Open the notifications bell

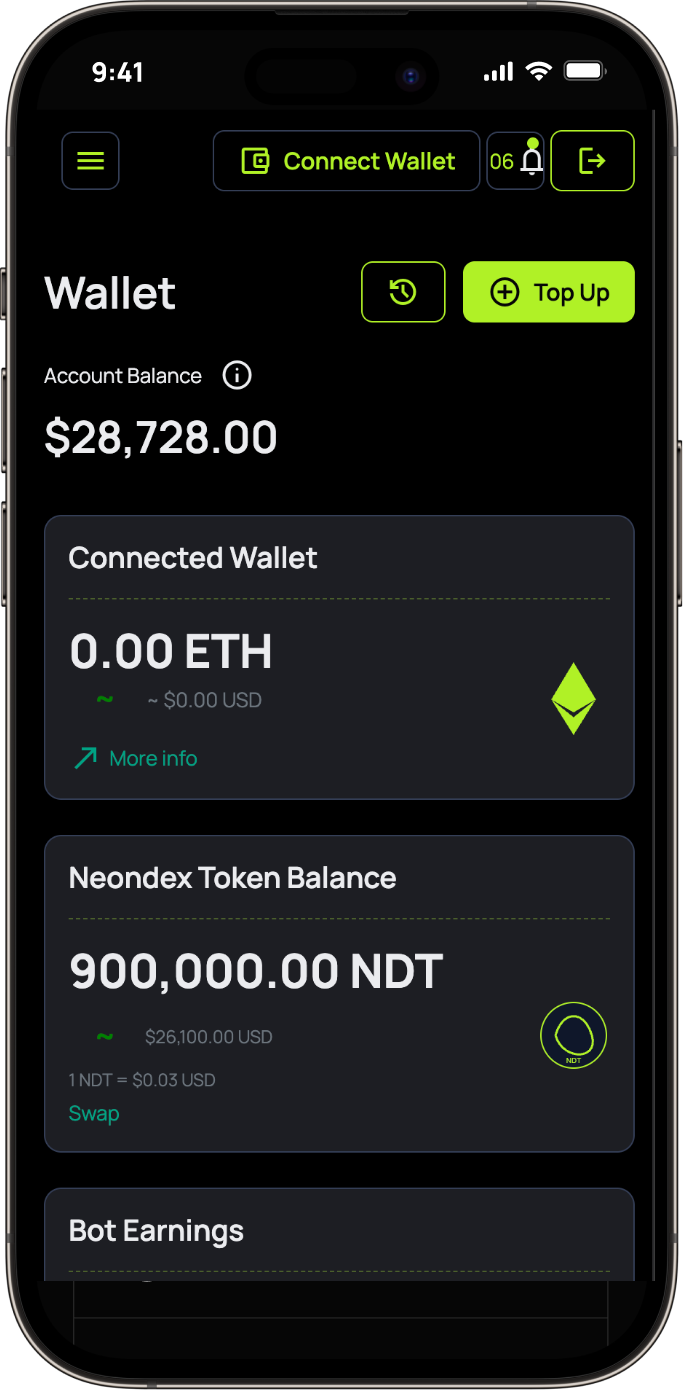pyautogui.click(x=516, y=161)
